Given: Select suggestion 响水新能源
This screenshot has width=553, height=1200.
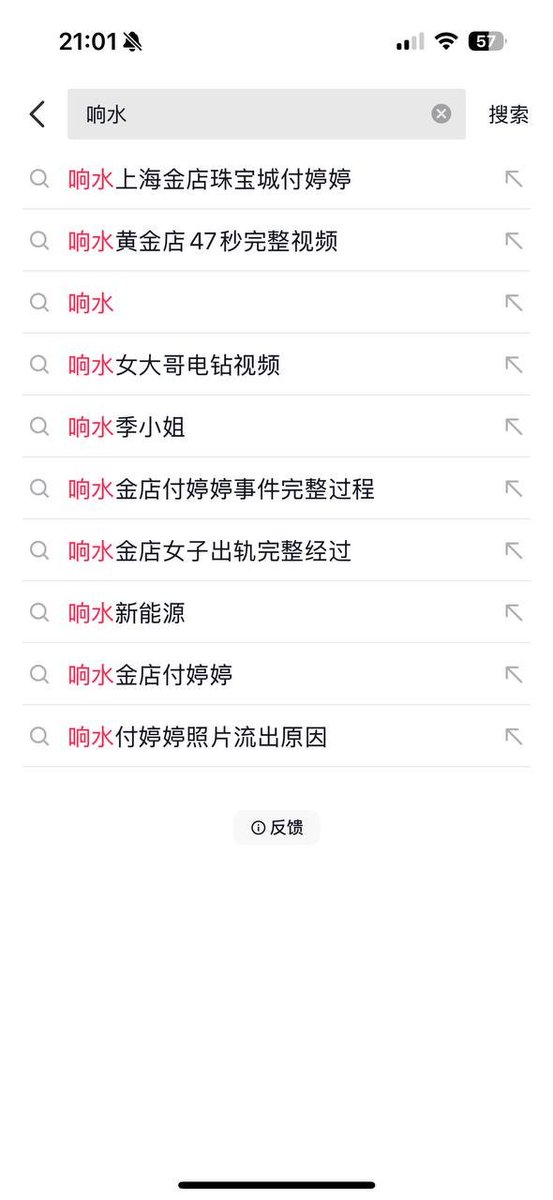Looking at the screenshot, I should pyautogui.click(x=276, y=613).
